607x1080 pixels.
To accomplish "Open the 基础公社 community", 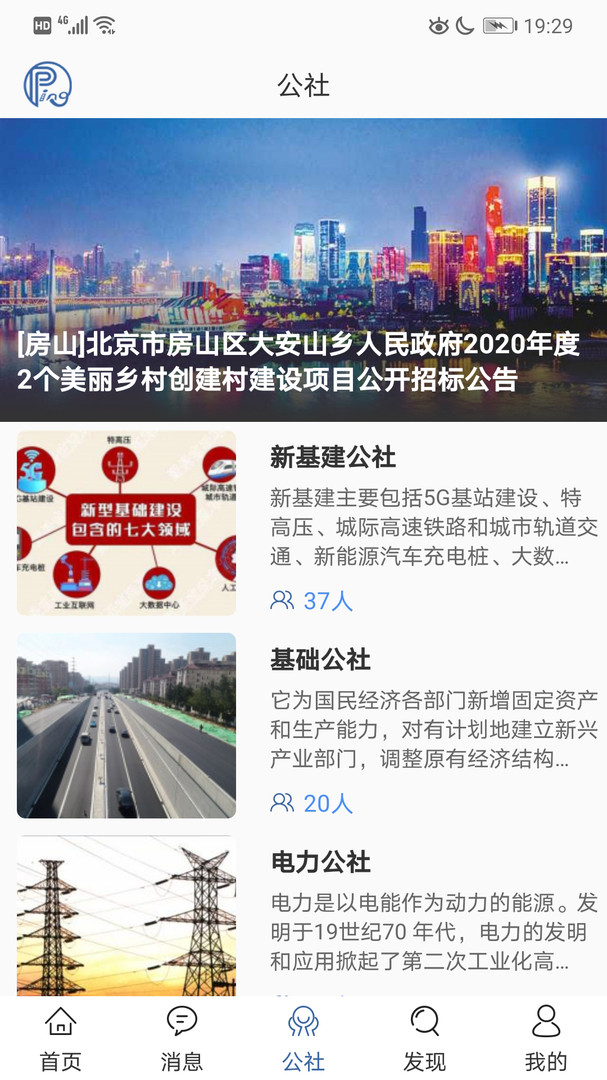I will click(320, 660).
